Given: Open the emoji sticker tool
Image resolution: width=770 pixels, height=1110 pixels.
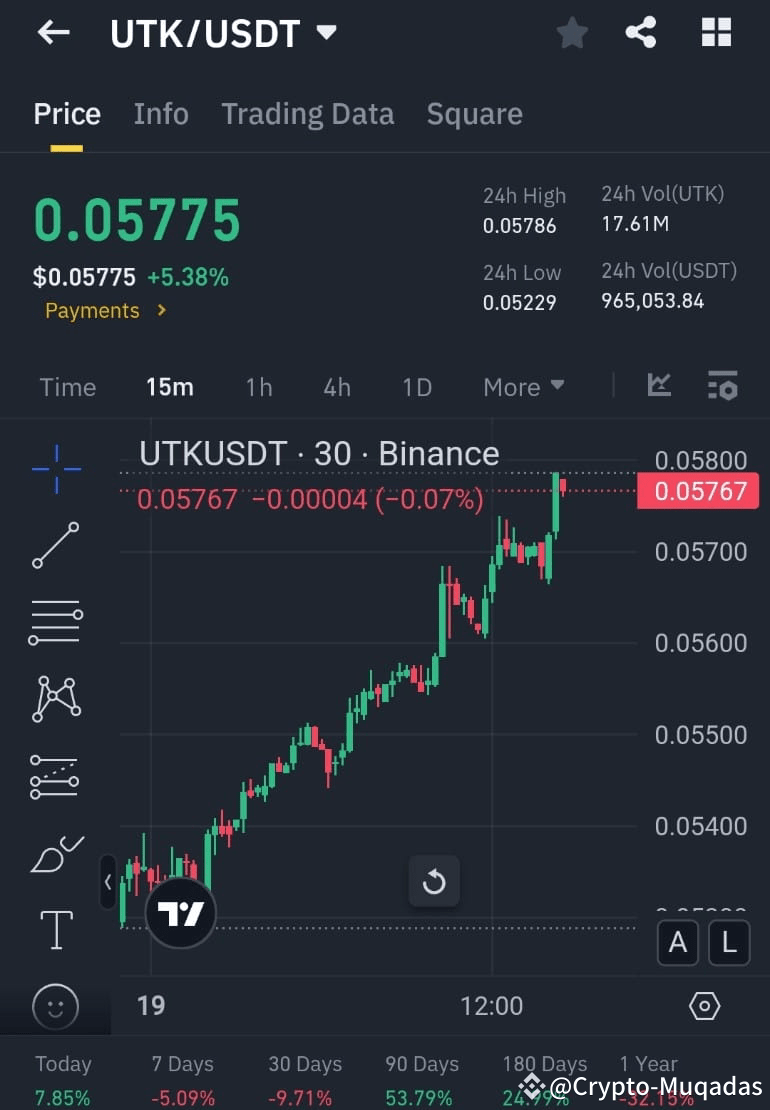Looking at the screenshot, I should coord(55,1007).
